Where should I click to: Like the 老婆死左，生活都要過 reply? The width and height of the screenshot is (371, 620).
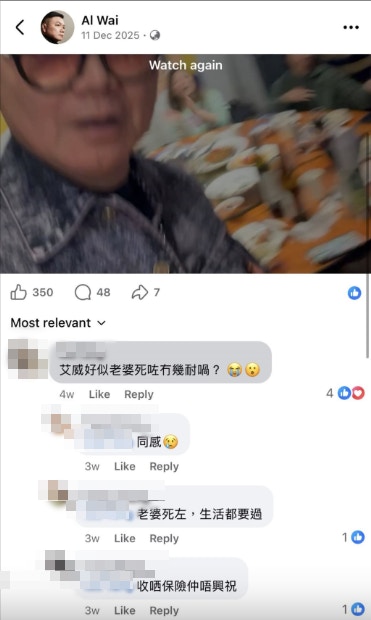pos(125,539)
